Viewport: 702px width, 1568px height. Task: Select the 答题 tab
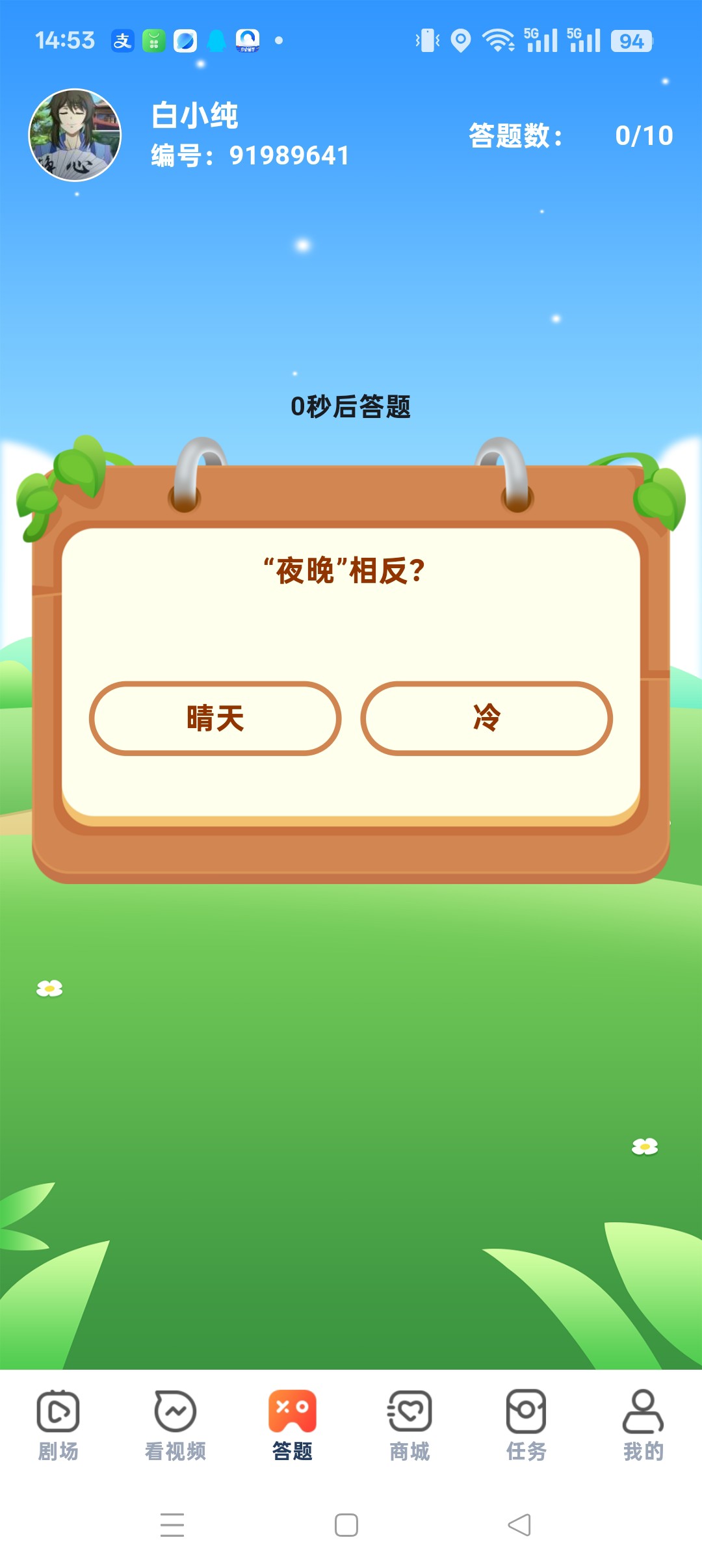pos(292,1425)
